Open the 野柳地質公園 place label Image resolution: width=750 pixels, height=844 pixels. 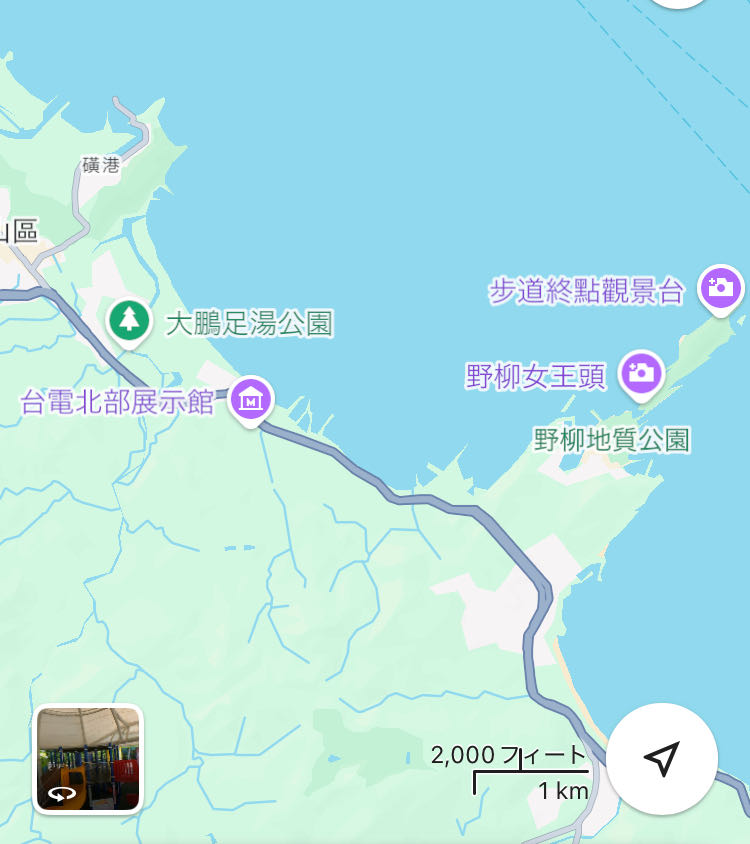point(611,439)
